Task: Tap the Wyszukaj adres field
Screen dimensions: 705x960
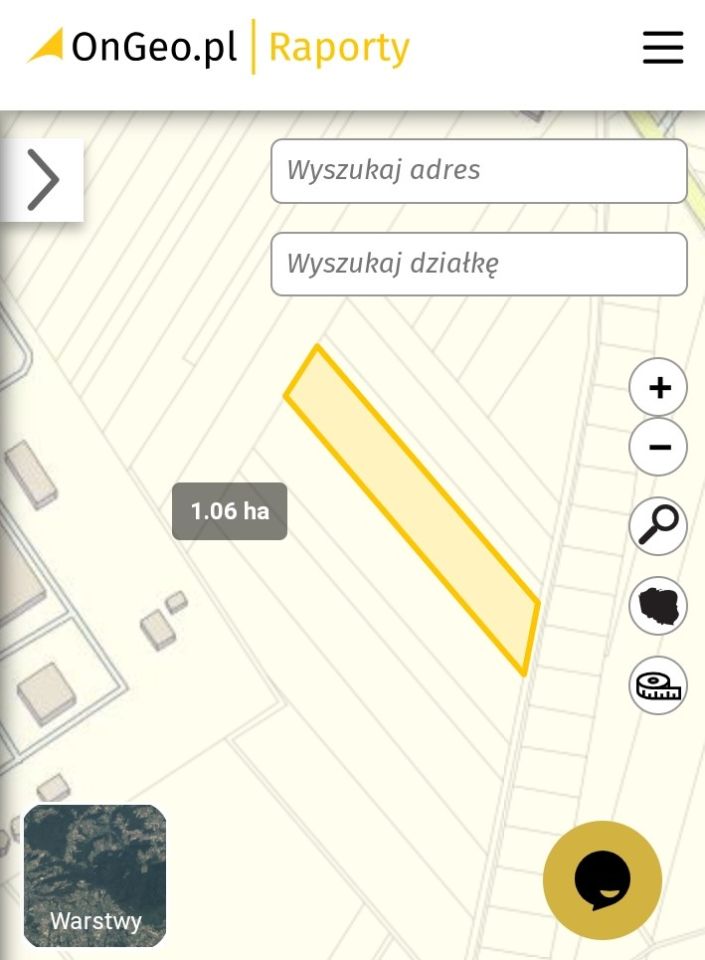Action: click(479, 171)
